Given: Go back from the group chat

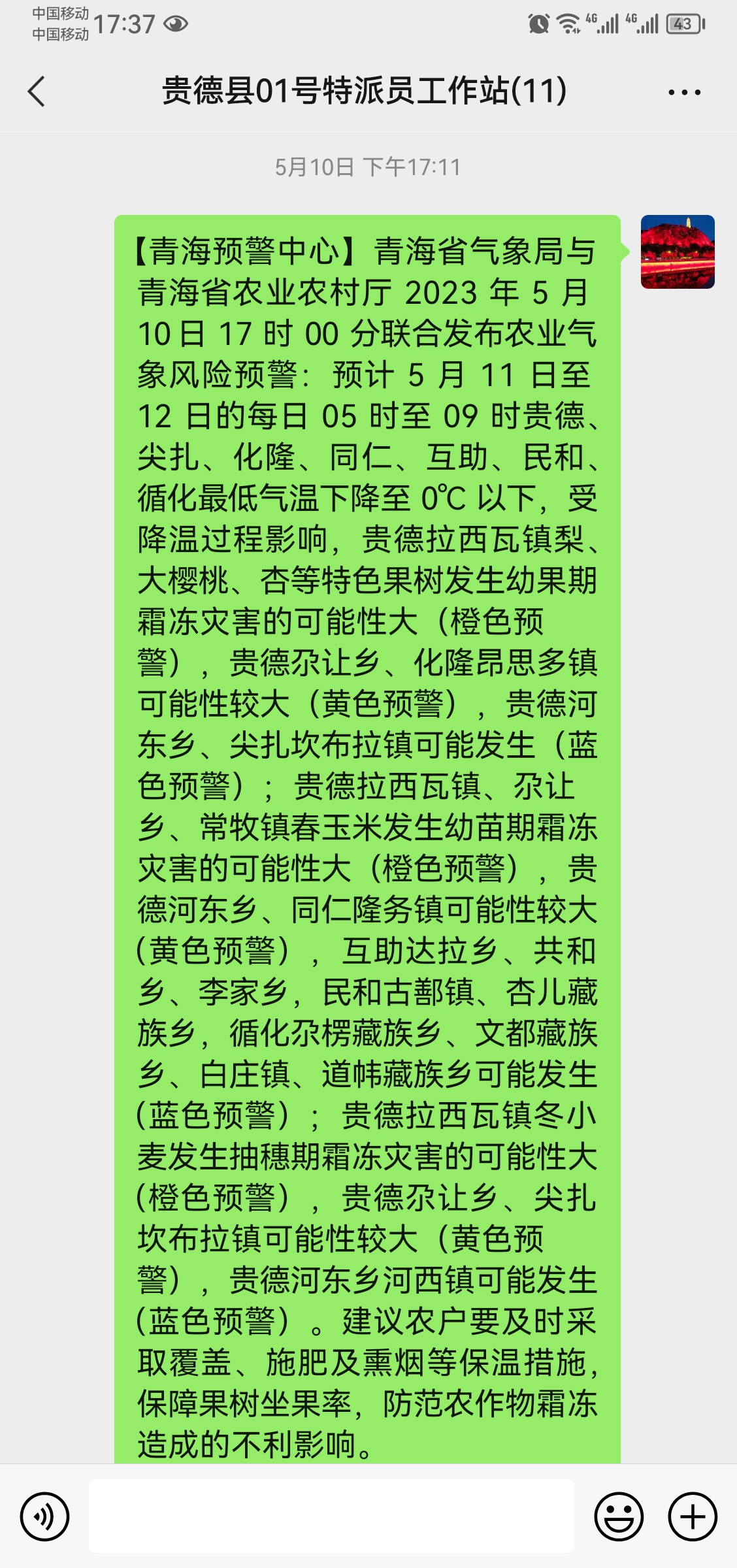Looking at the screenshot, I should pyautogui.click(x=37, y=91).
